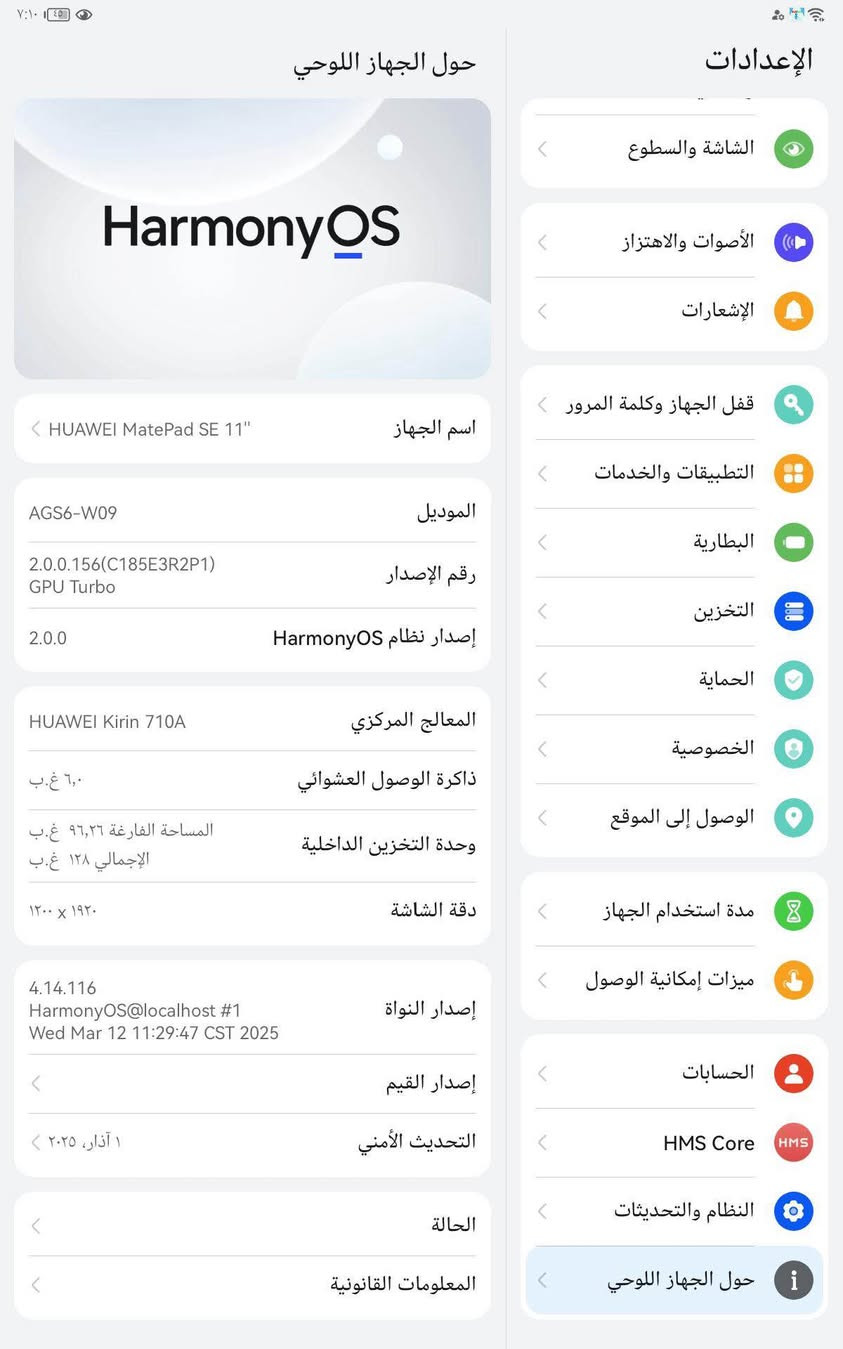
Task: Expand the security update details chevron
Action: pyautogui.click(x=250, y=1142)
